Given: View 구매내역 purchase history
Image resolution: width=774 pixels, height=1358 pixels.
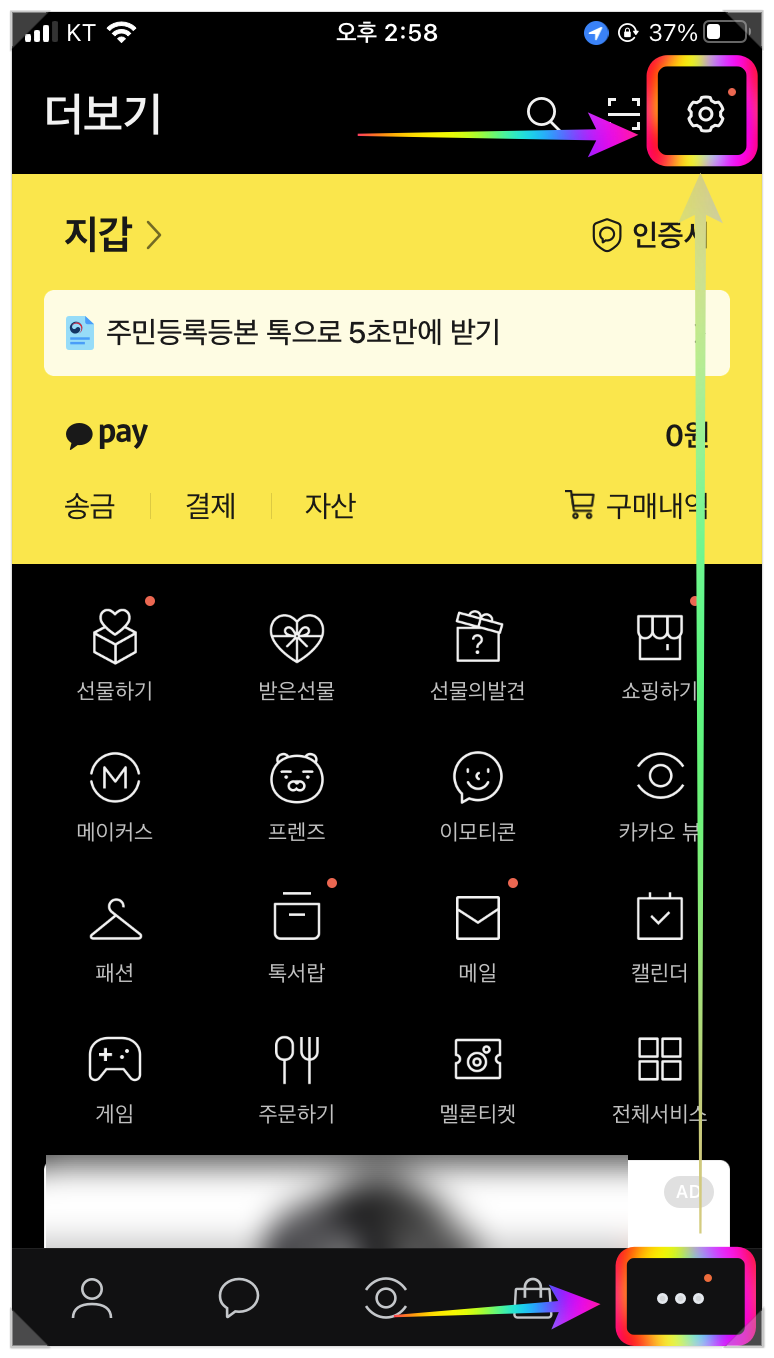Looking at the screenshot, I should (636, 505).
